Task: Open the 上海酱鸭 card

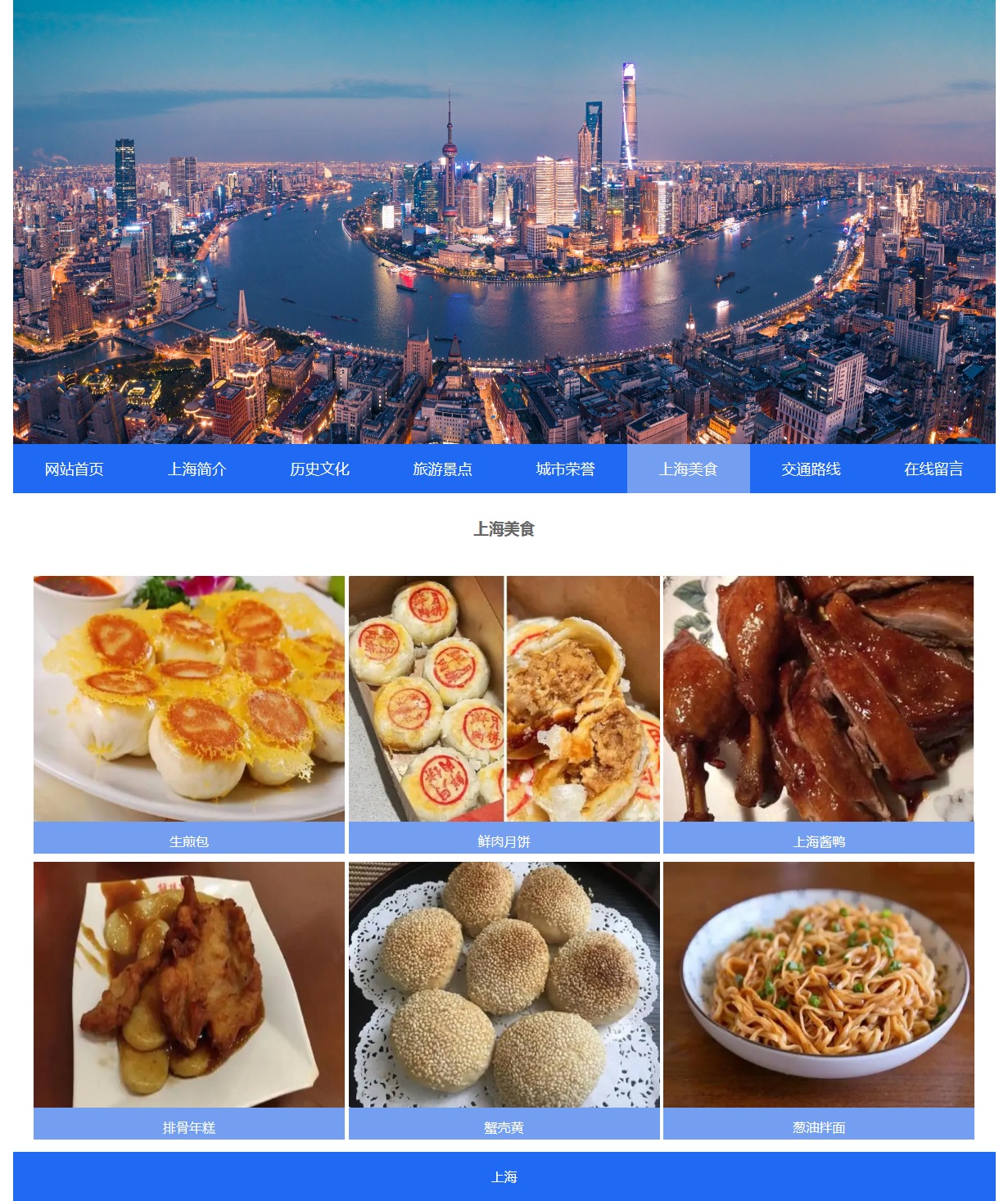Action: coord(819,713)
